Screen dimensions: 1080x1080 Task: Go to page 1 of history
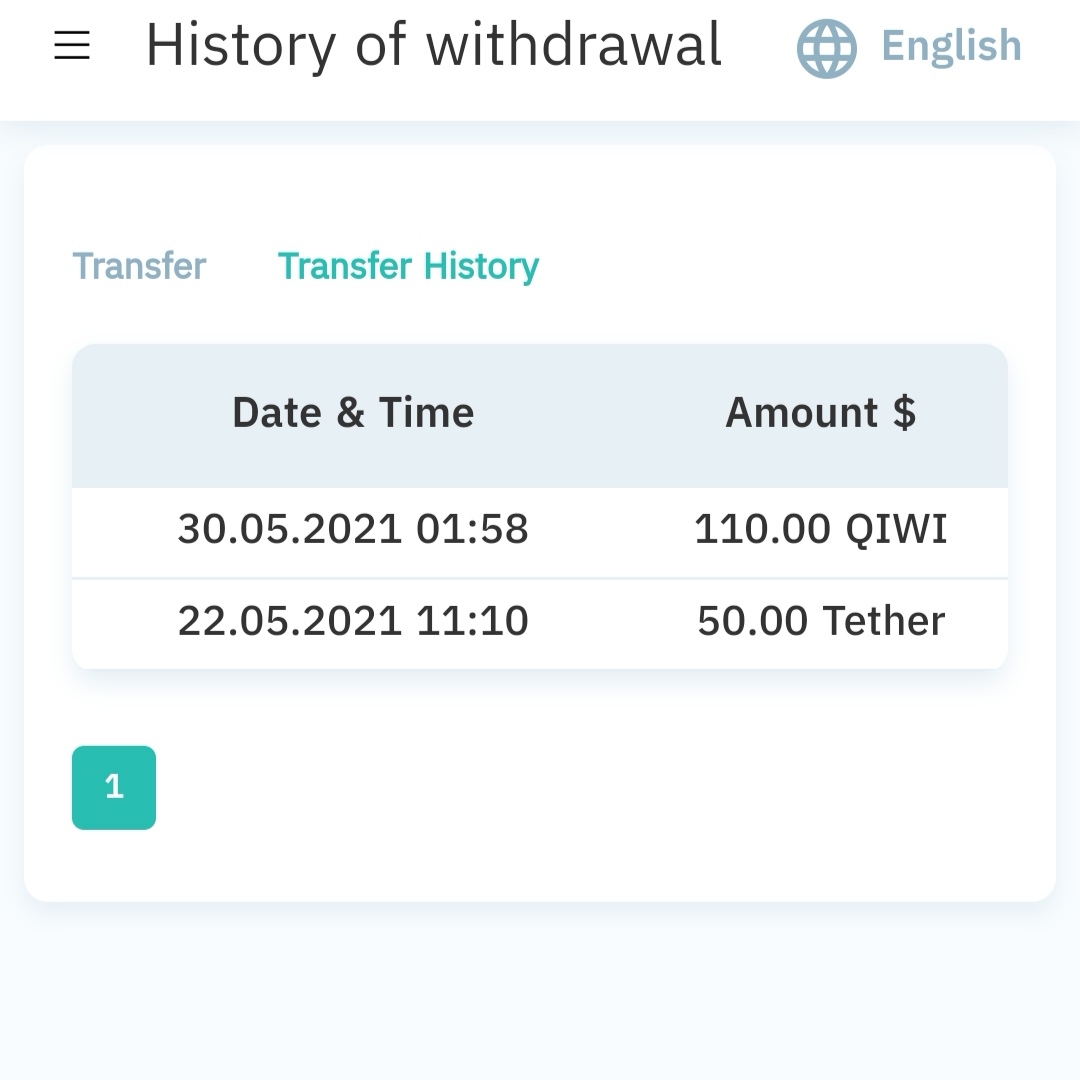tap(114, 787)
